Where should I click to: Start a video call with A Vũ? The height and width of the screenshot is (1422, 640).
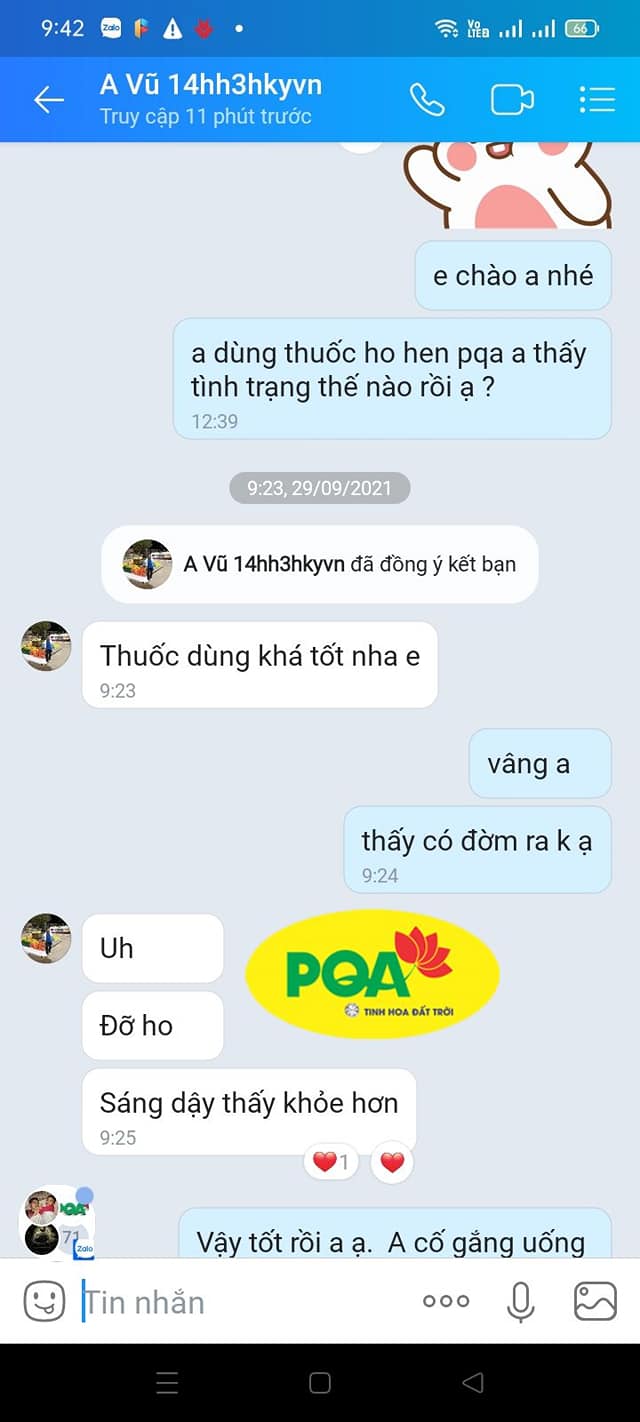[x=512, y=99]
